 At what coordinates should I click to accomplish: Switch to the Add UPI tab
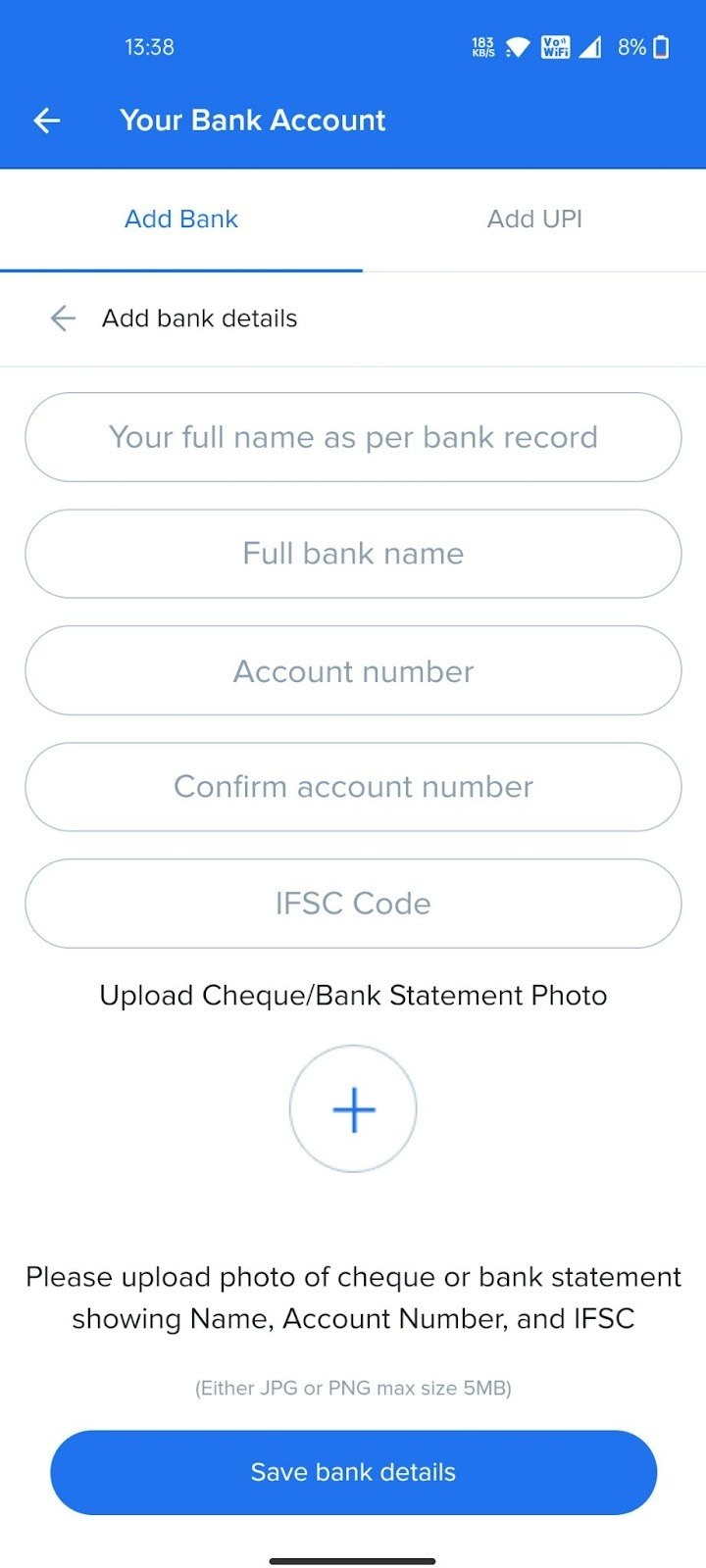(x=534, y=219)
